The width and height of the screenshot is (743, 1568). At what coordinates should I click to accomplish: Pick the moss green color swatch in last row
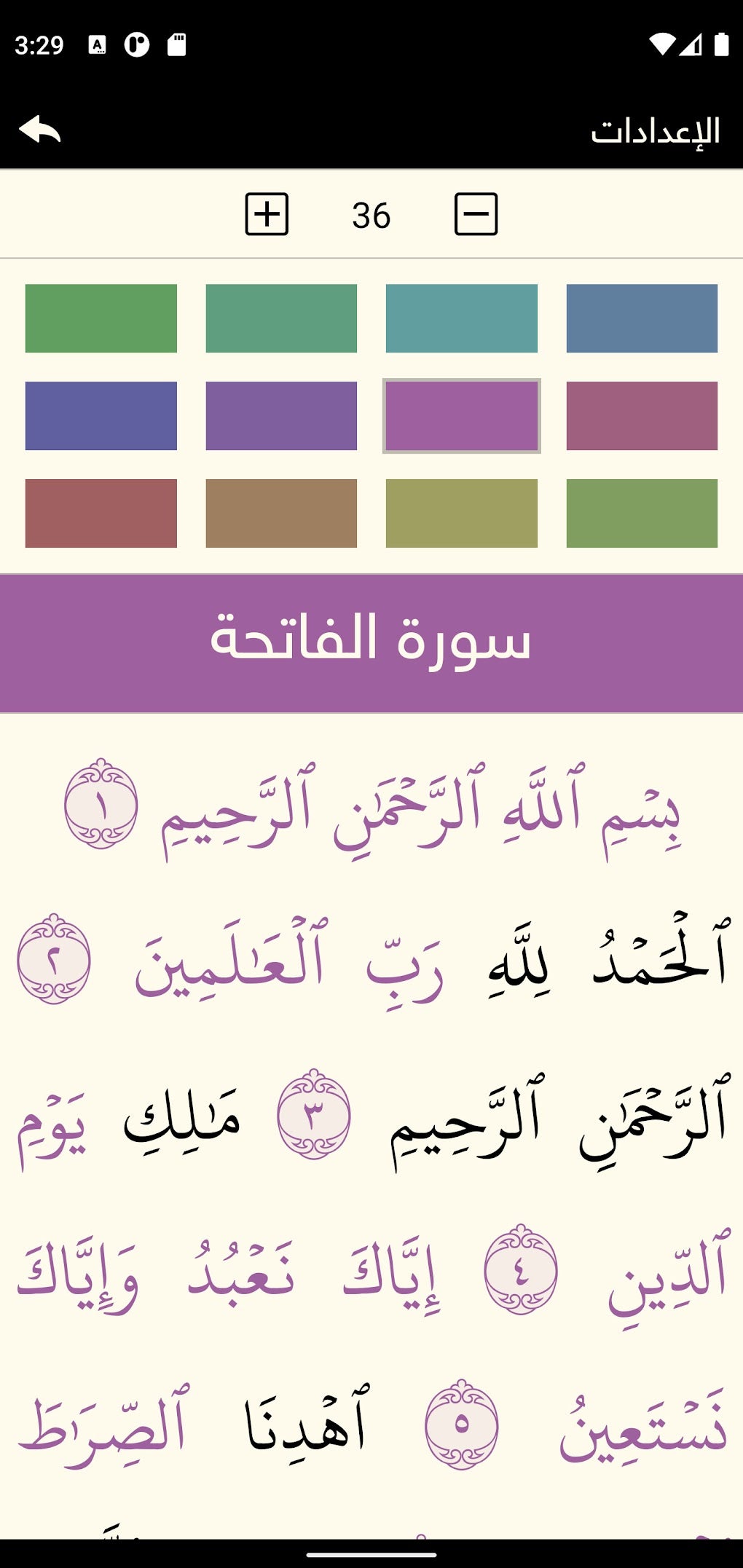(x=642, y=513)
